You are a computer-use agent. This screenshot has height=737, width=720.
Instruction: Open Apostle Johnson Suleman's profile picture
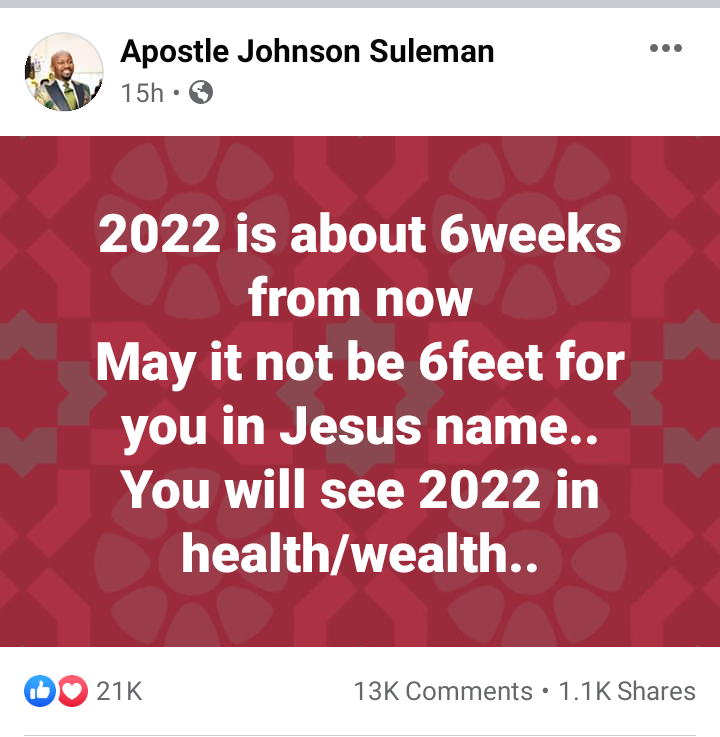64,72
